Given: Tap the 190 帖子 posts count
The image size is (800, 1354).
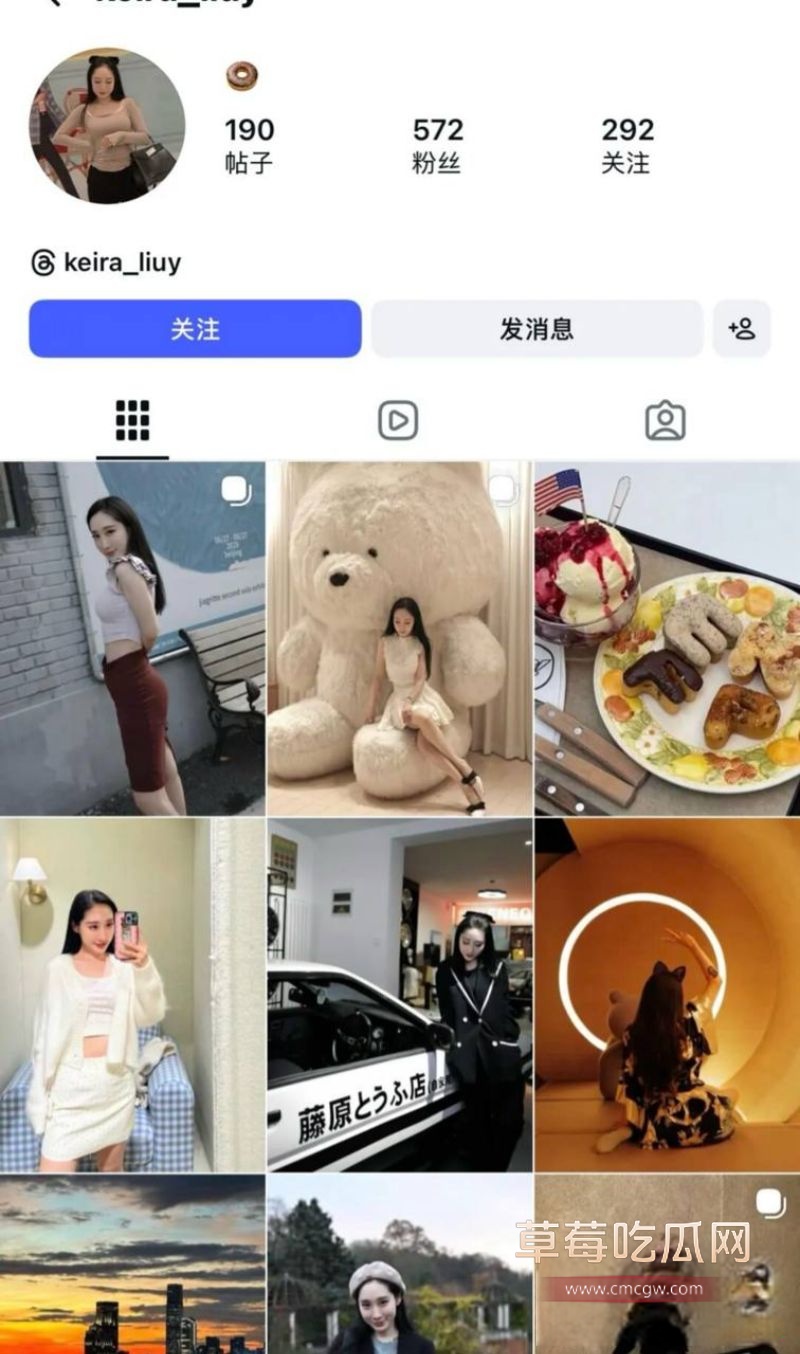Looking at the screenshot, I should 250,143.
